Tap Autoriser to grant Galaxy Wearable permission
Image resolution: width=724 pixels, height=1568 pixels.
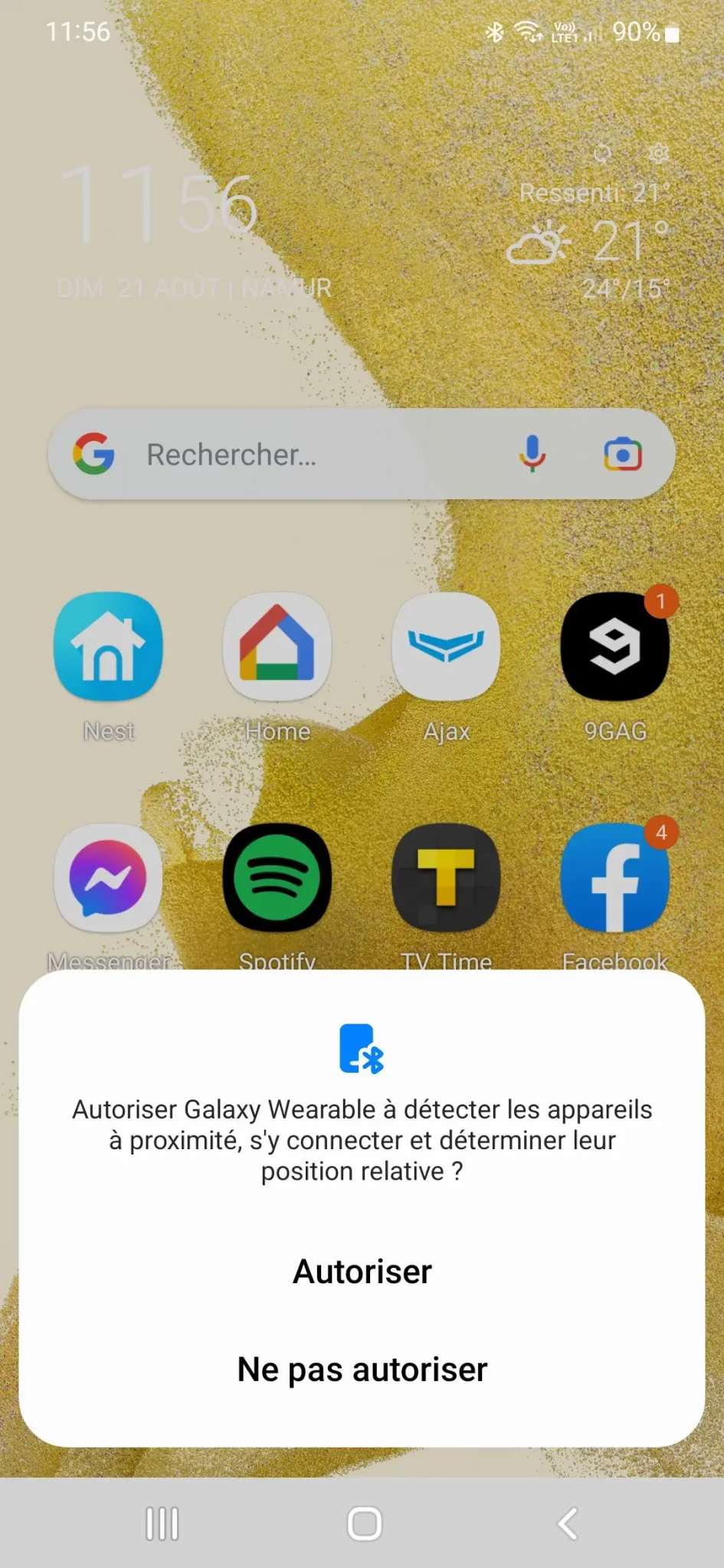point(362,1272)
